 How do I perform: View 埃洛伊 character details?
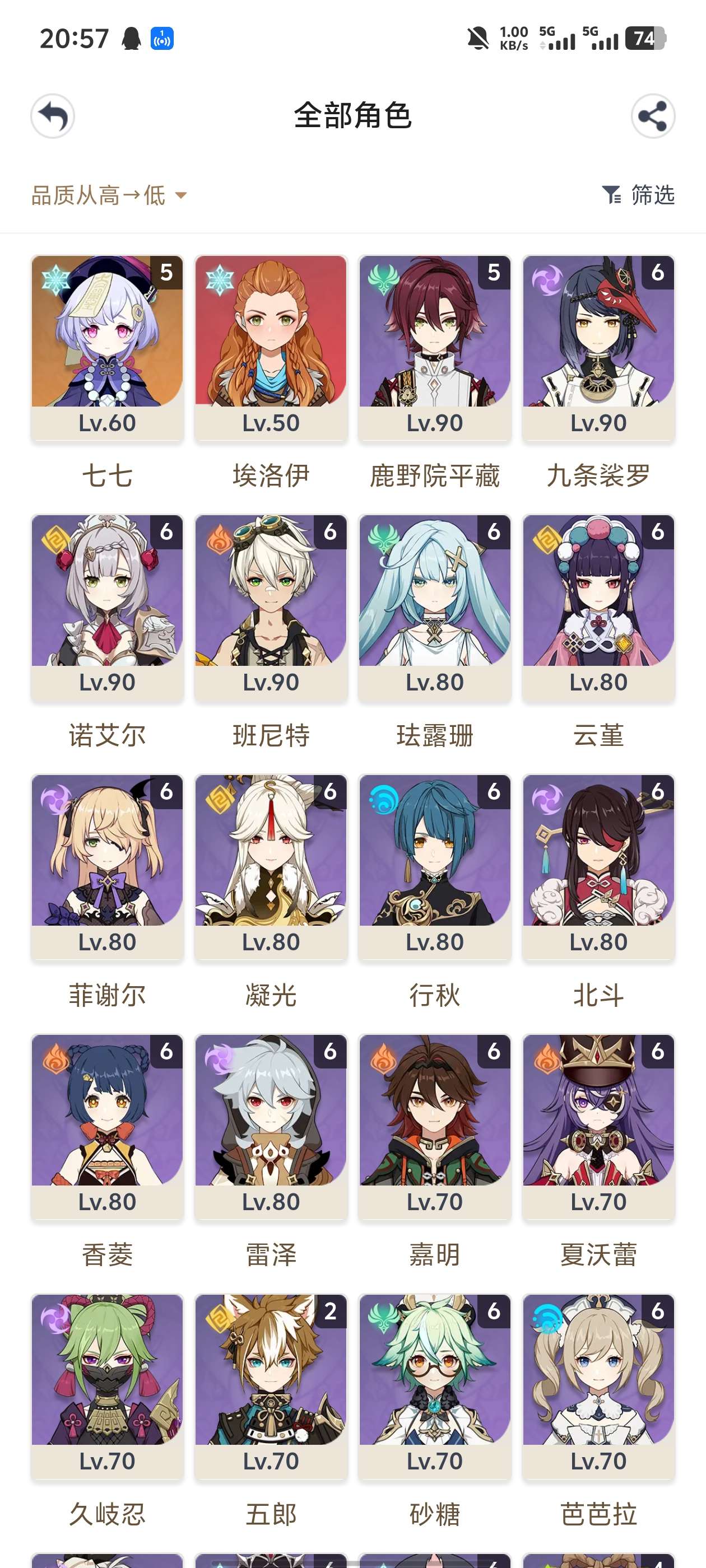click(x=271, y=347)
